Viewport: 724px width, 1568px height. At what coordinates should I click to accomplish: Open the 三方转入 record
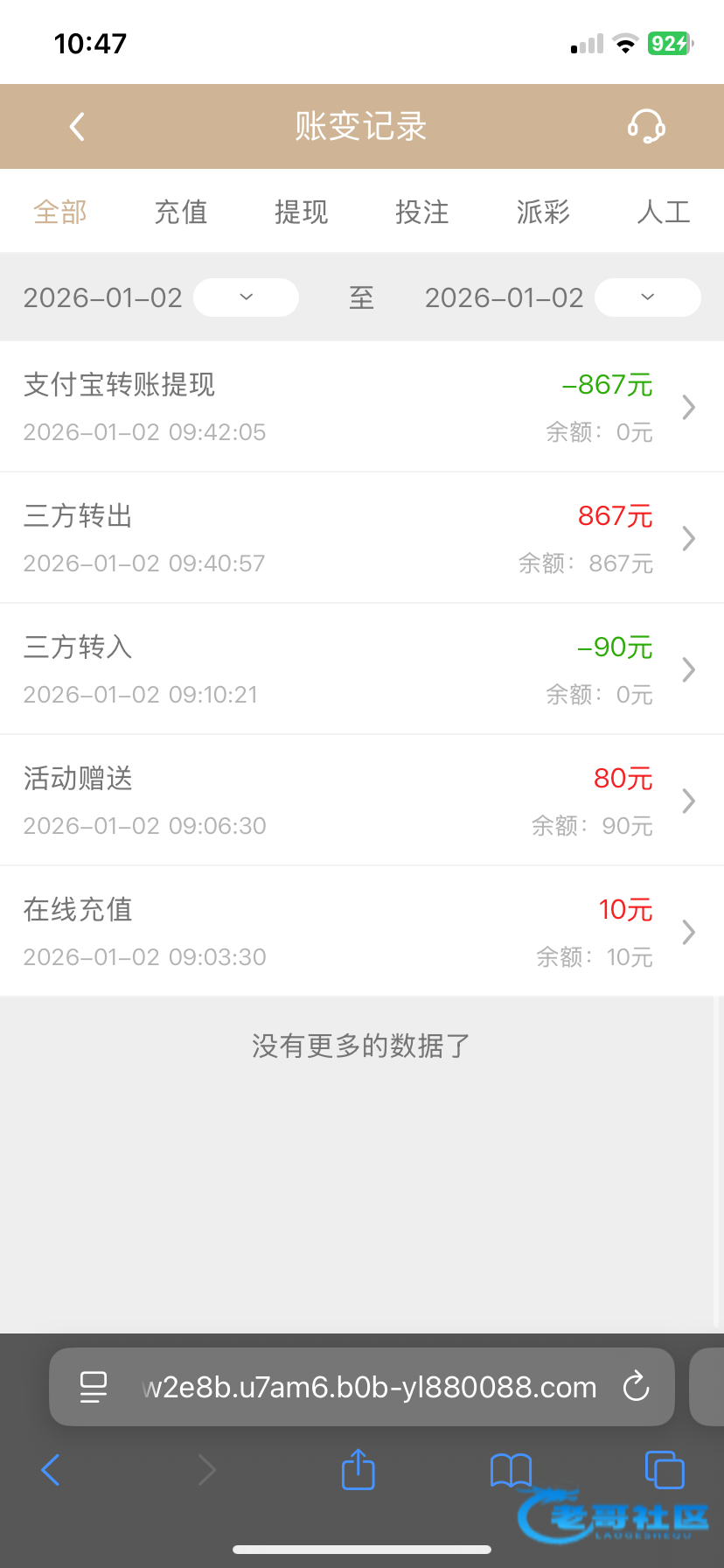click(361, 669)
